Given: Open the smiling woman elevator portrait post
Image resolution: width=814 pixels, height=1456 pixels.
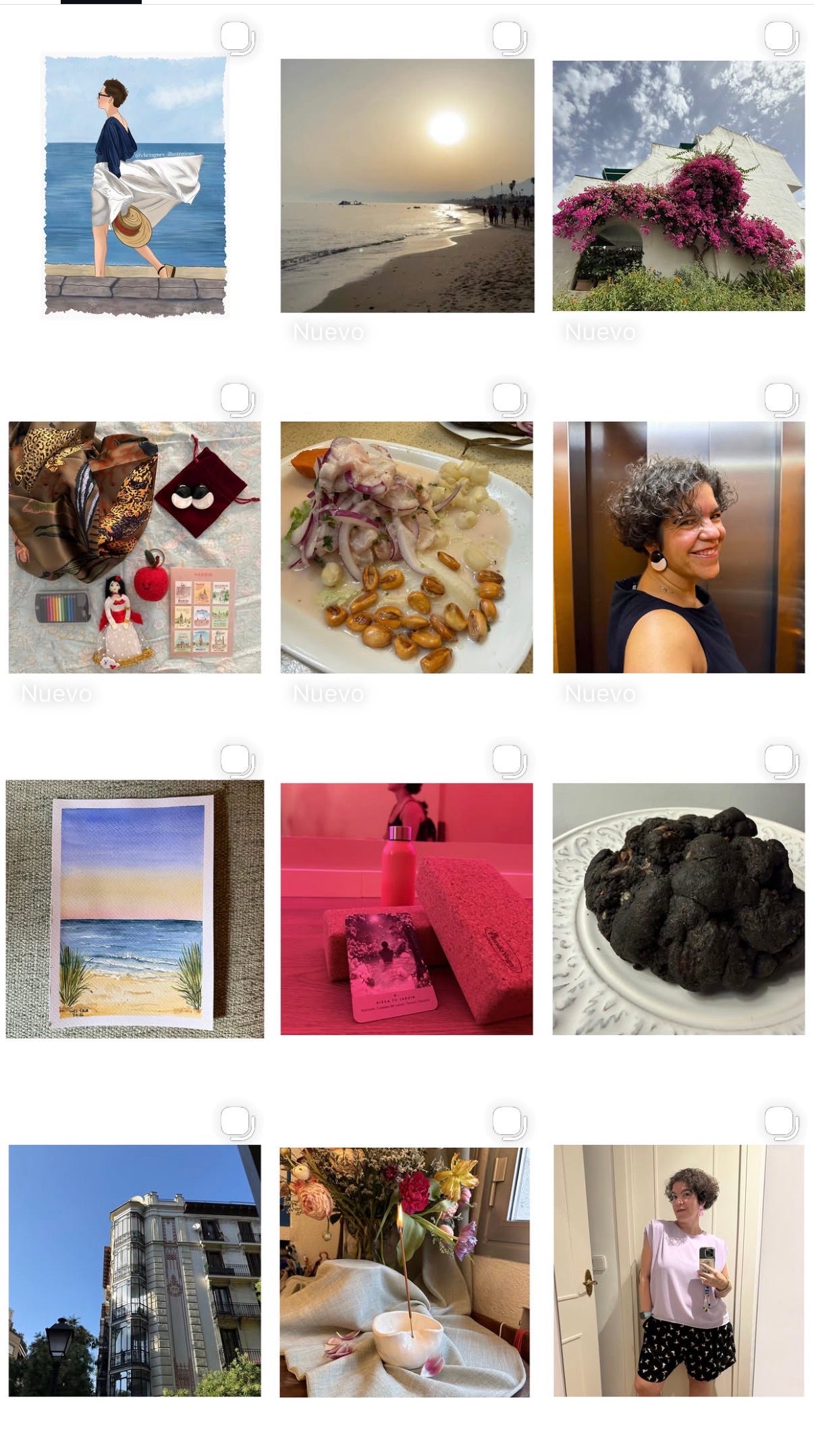Looking at the screenshot, I should (678, 547).
